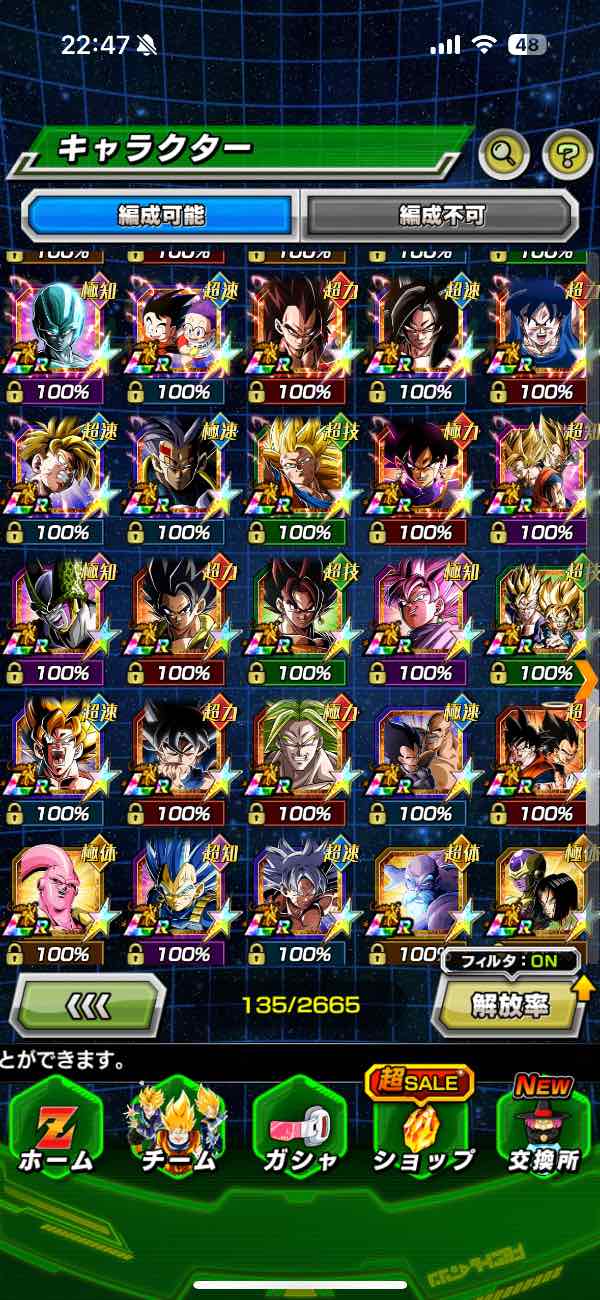Open the character search magnifier
Viewport: 600px width, 1300px height.
pos(504,154)
